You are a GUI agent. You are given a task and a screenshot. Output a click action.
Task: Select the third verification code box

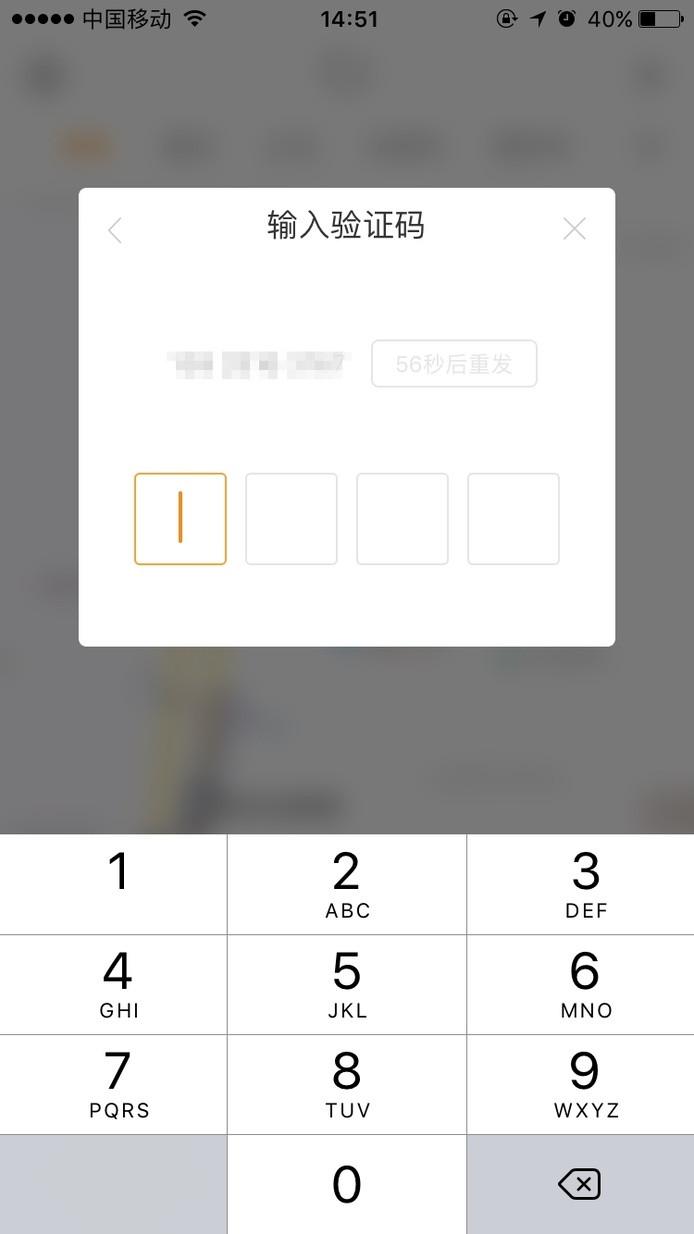(x=402, y=519)
